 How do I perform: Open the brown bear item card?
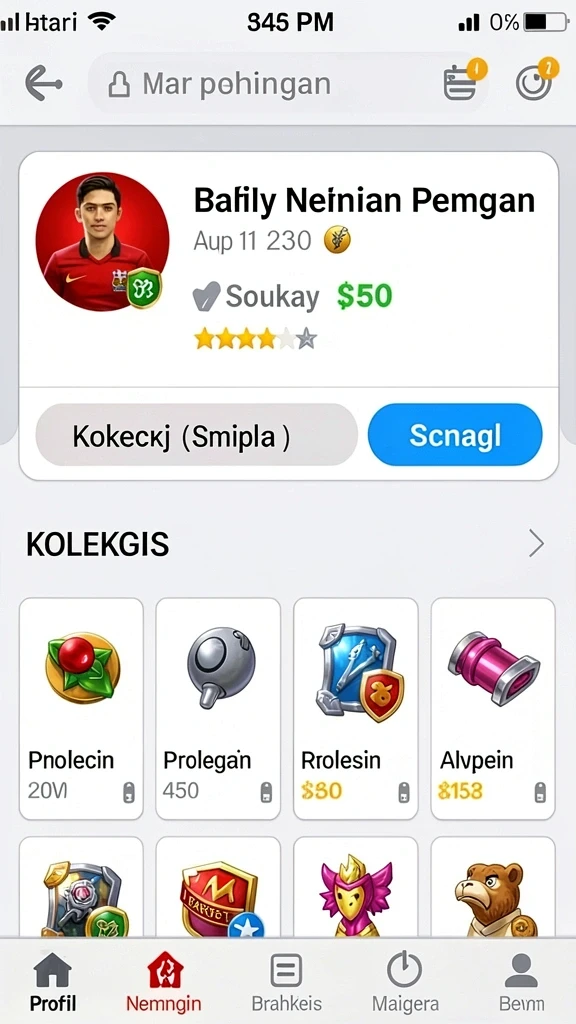(493, 888)
